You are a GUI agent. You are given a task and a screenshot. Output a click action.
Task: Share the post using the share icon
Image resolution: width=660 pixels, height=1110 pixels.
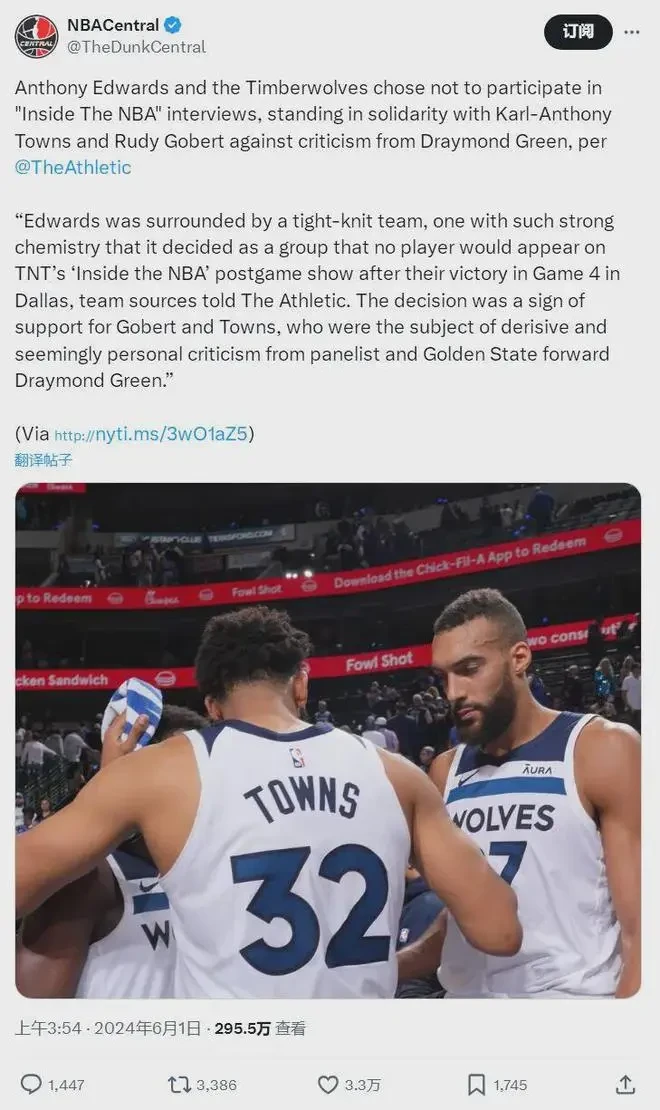coord(625,1085)
